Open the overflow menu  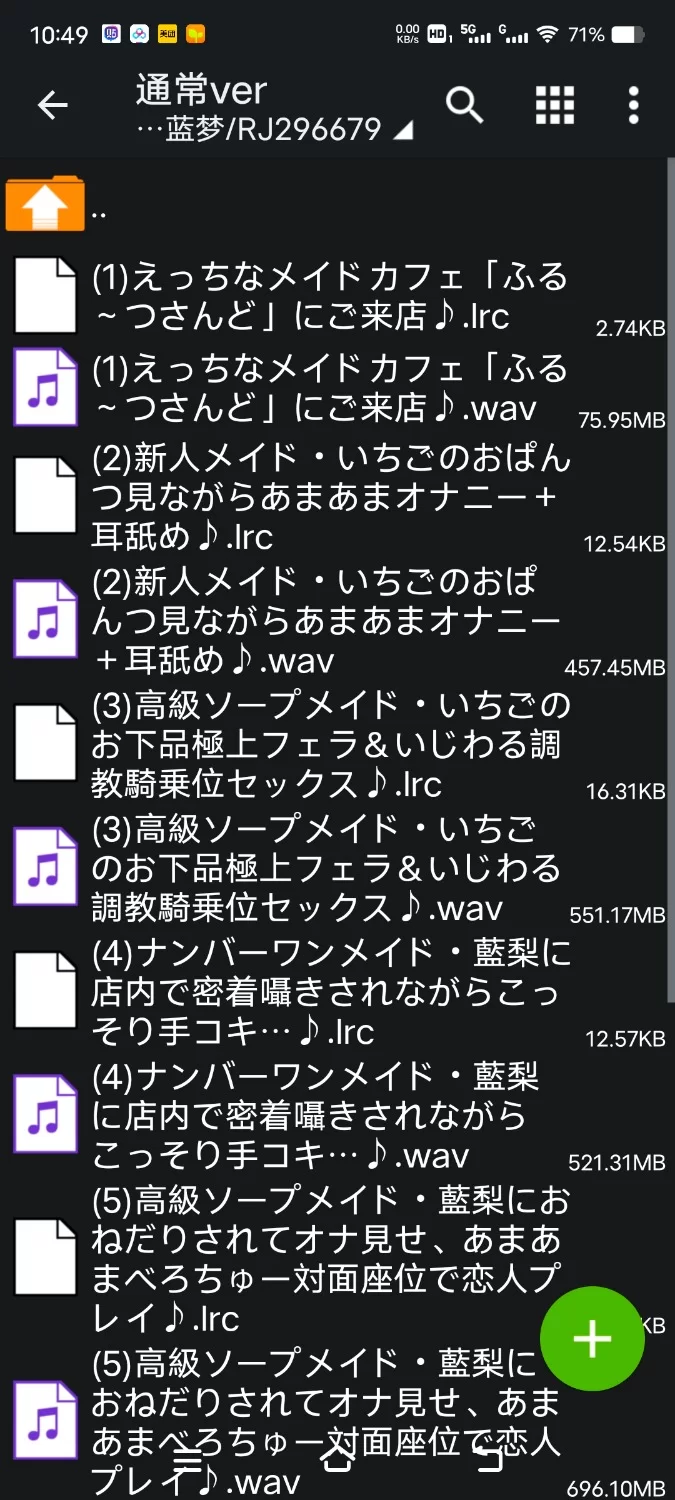point(633,104)
